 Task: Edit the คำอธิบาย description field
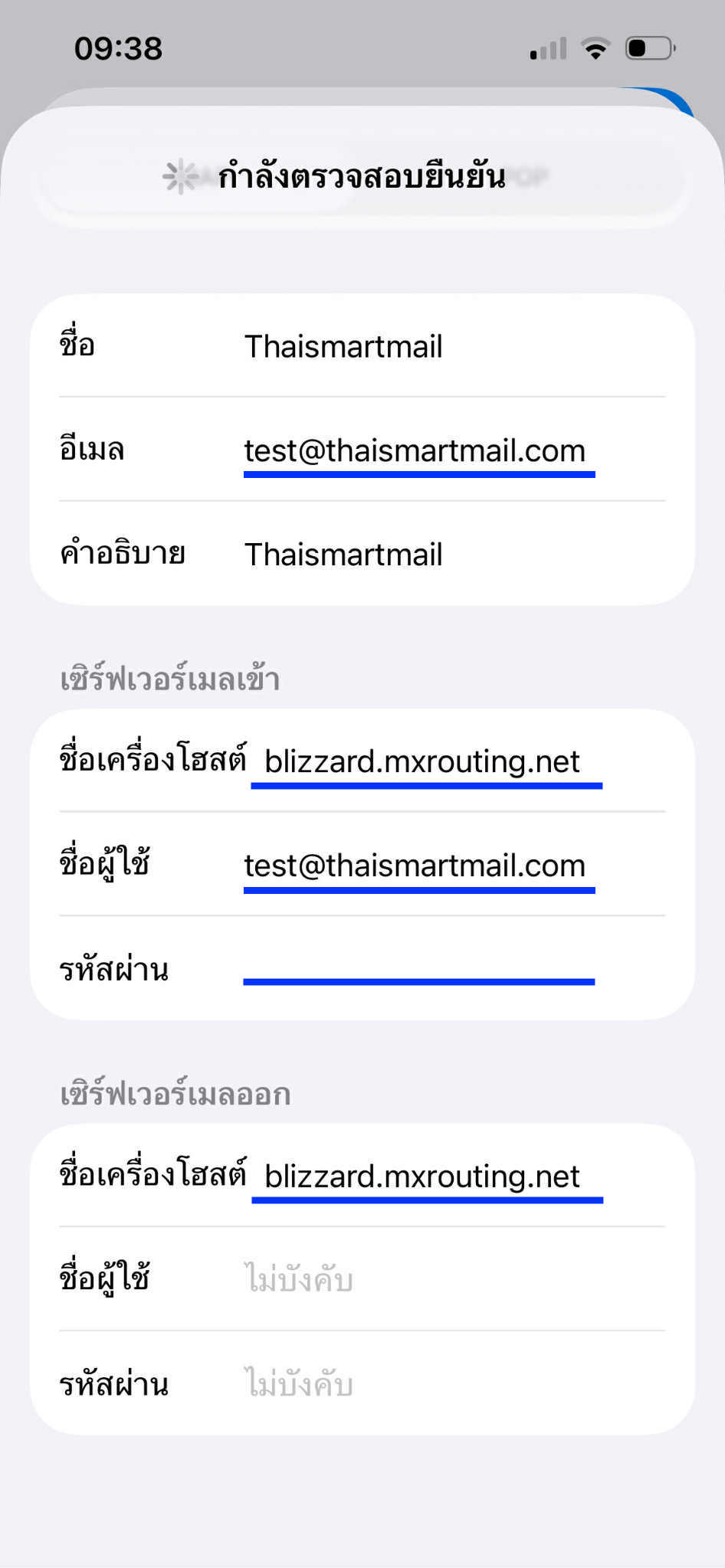[452, 555]
